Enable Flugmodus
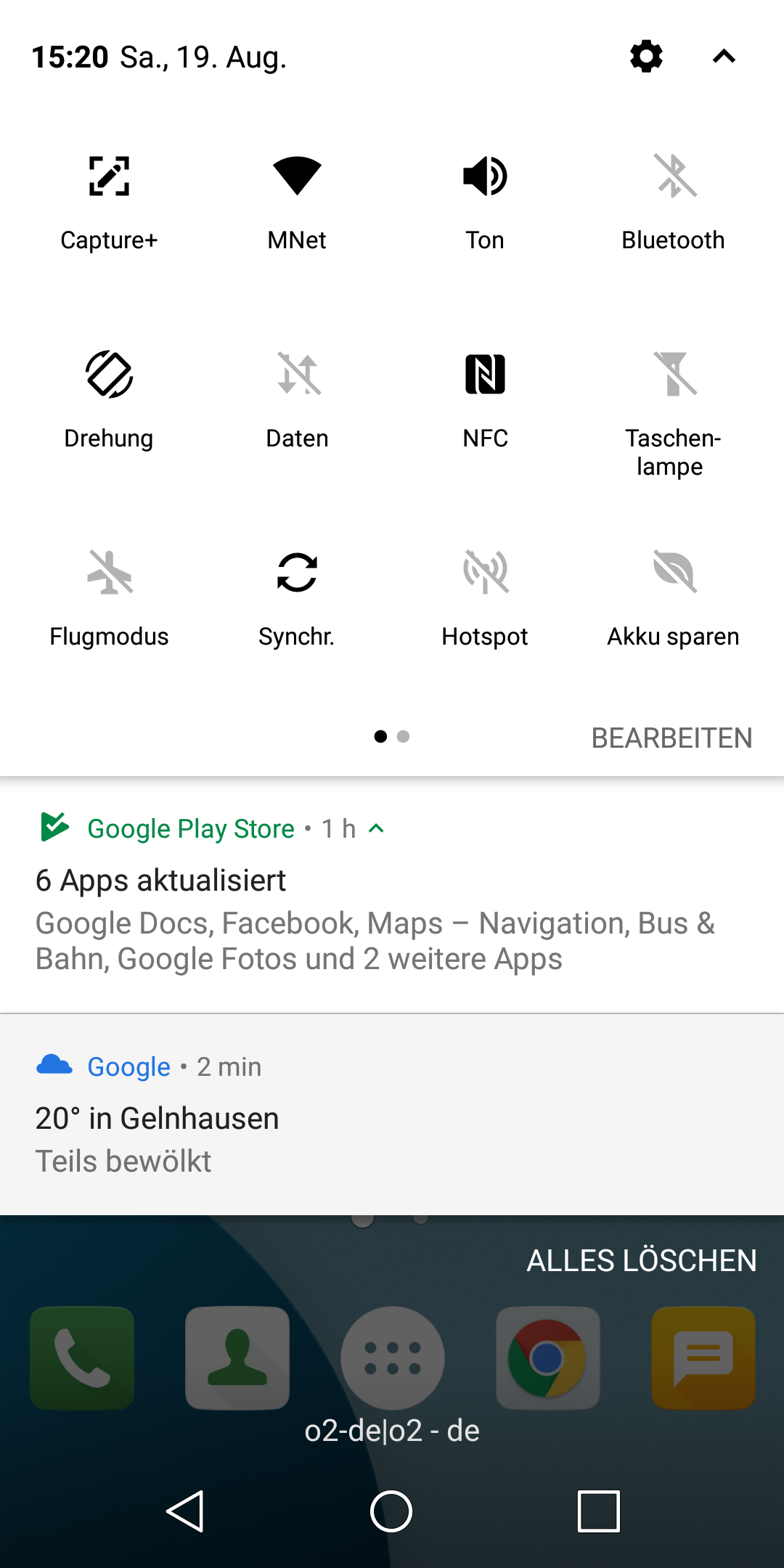Screen dimensions: 784x1568 click(x=109, y=573)
